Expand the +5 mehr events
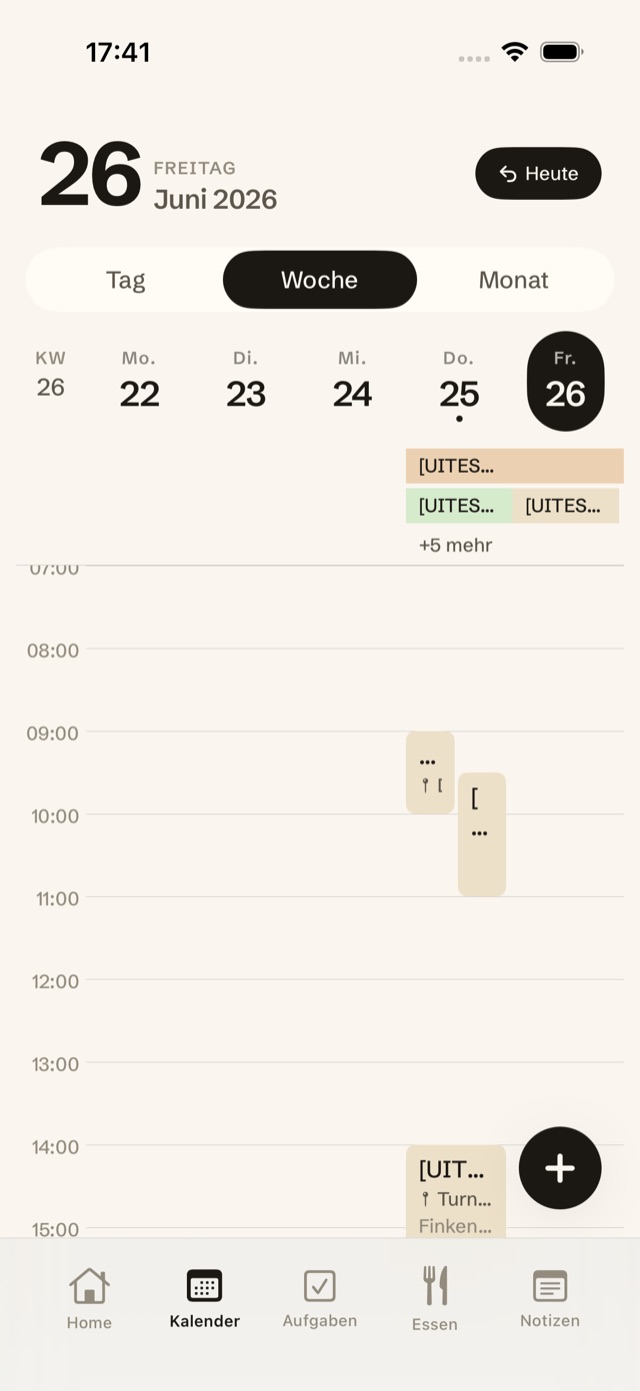The height and width of the screenshot is (1391, 640). pos(456,545)
